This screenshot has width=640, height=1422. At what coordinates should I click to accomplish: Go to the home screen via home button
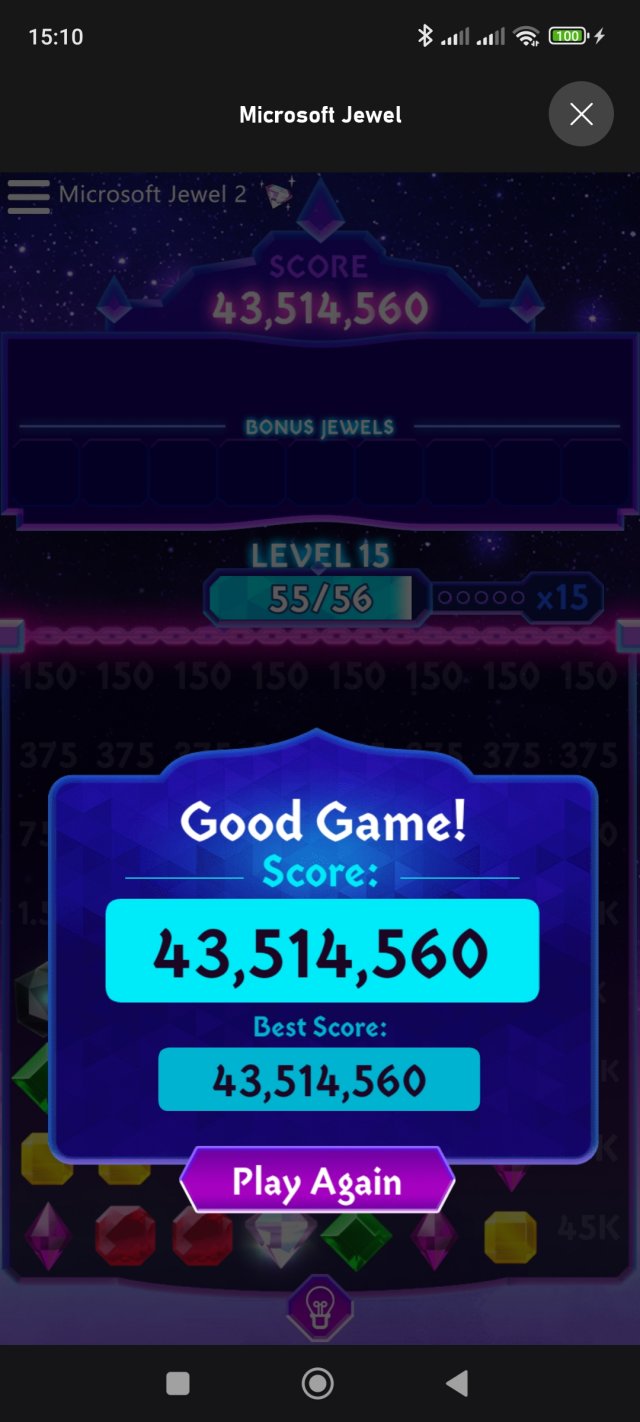click(x=318, y=1383)
